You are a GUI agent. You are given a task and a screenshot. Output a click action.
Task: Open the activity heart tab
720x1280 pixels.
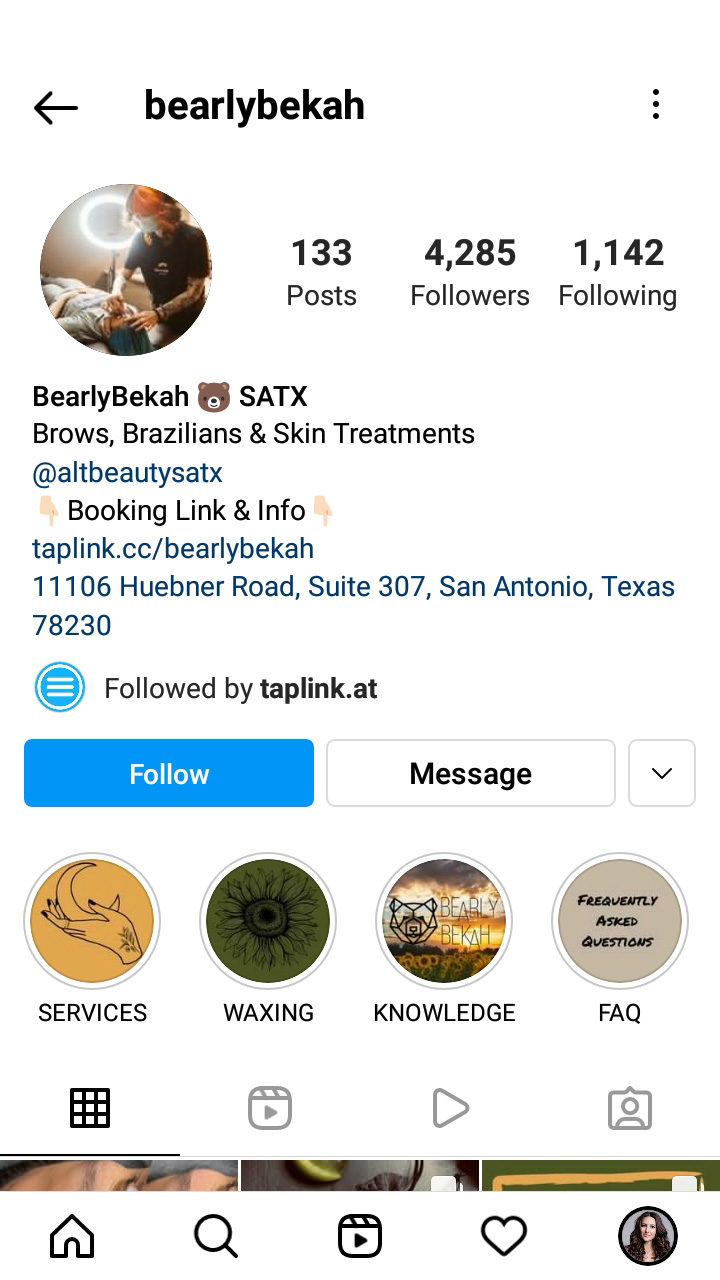point(504,1237)
